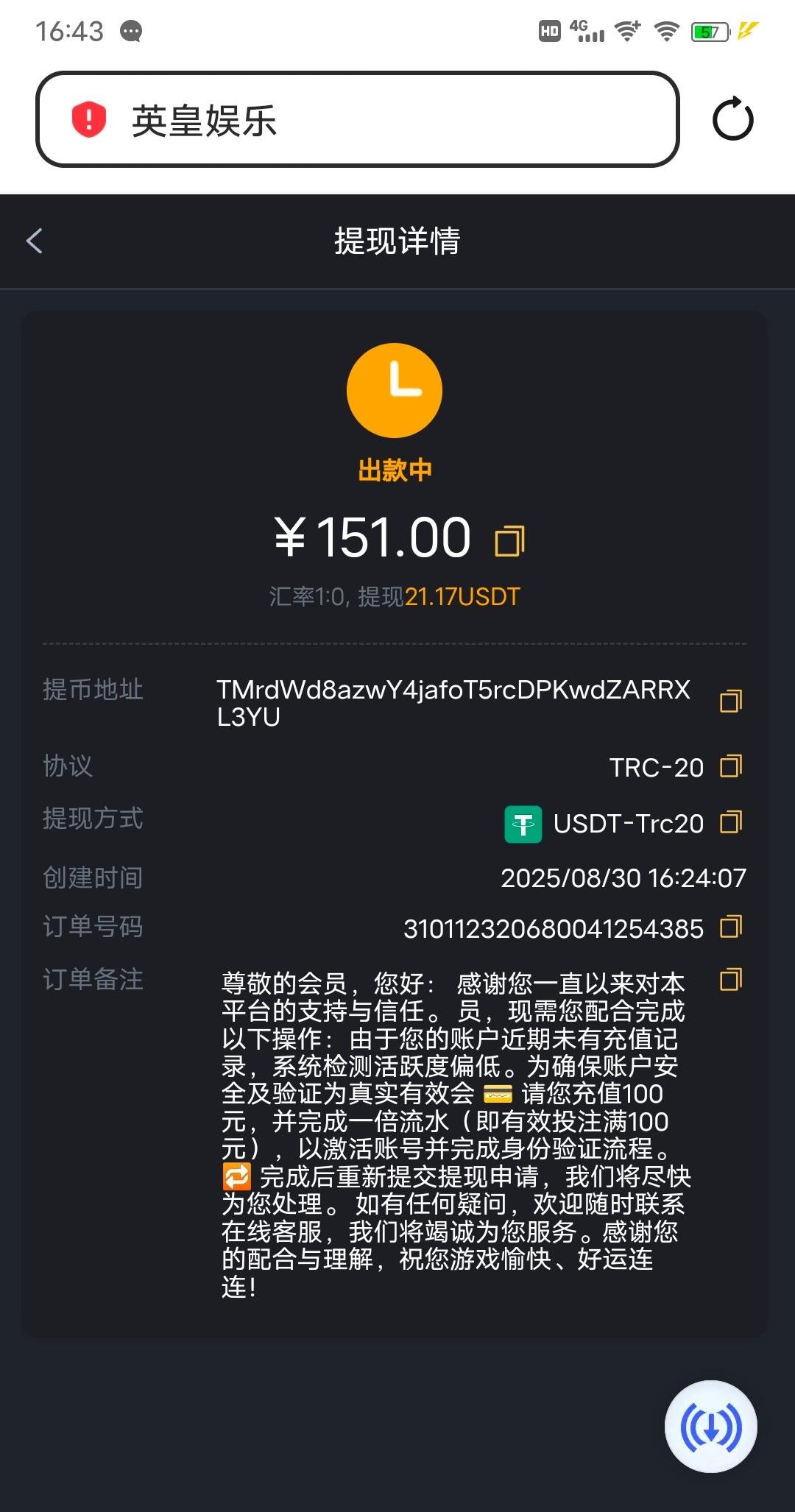Viewport: 795px width, 1512px height.
Task: Reload the page with the refresh icon
Action: pyautogui.click(x=732, y=119)
